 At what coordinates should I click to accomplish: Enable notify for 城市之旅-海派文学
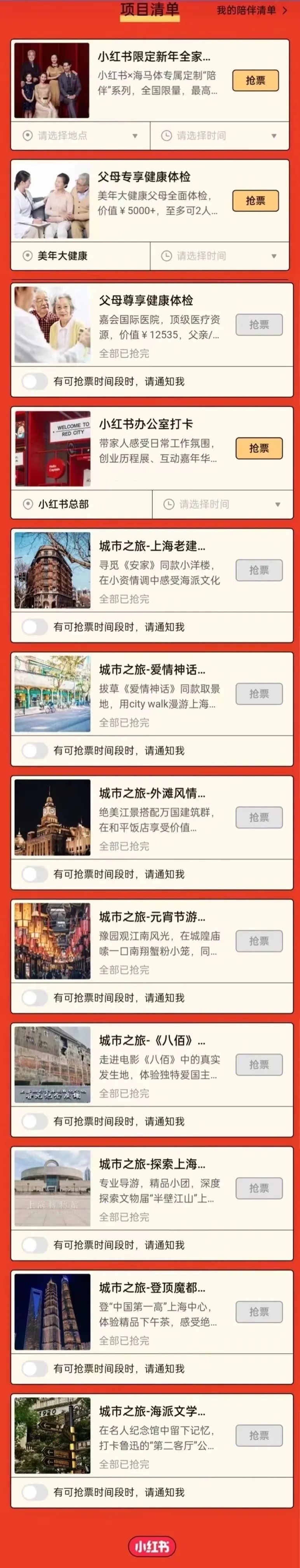35,1492
